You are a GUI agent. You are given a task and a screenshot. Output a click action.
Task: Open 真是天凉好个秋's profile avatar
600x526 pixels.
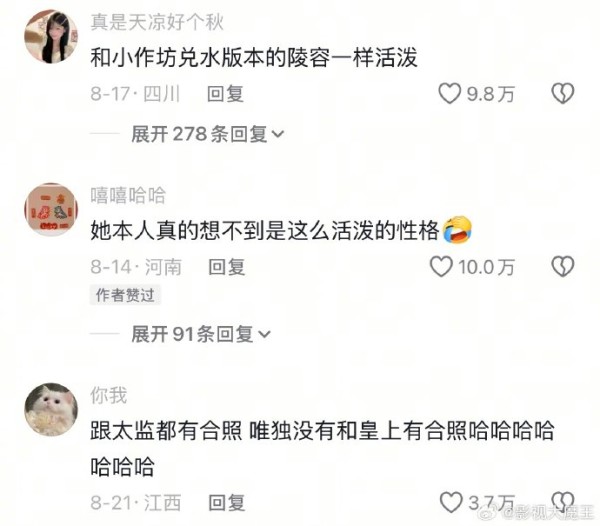tap(51, 37)
